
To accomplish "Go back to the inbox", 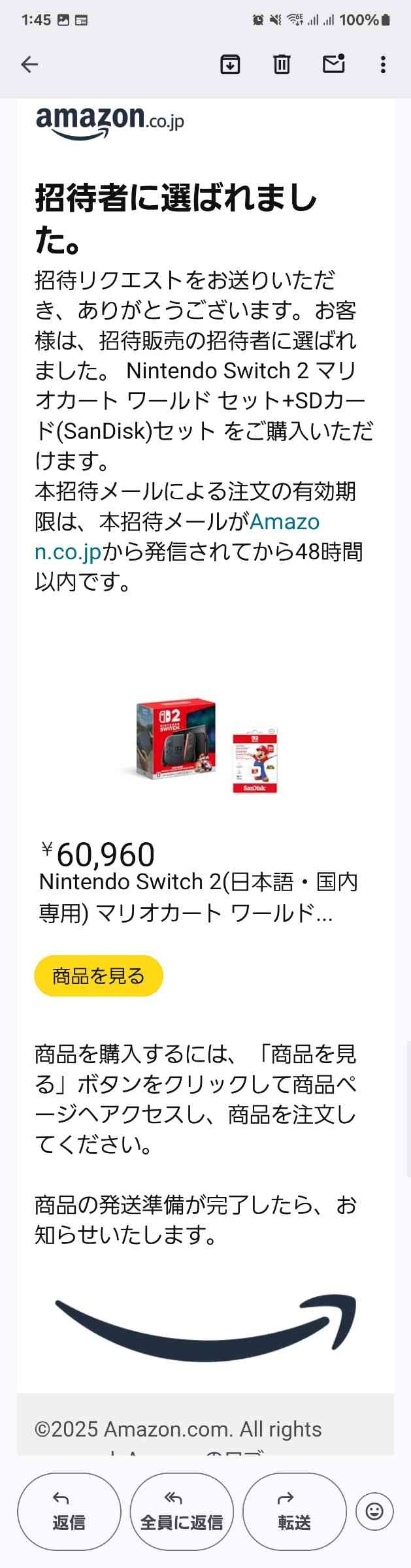I will pos(30,64).
